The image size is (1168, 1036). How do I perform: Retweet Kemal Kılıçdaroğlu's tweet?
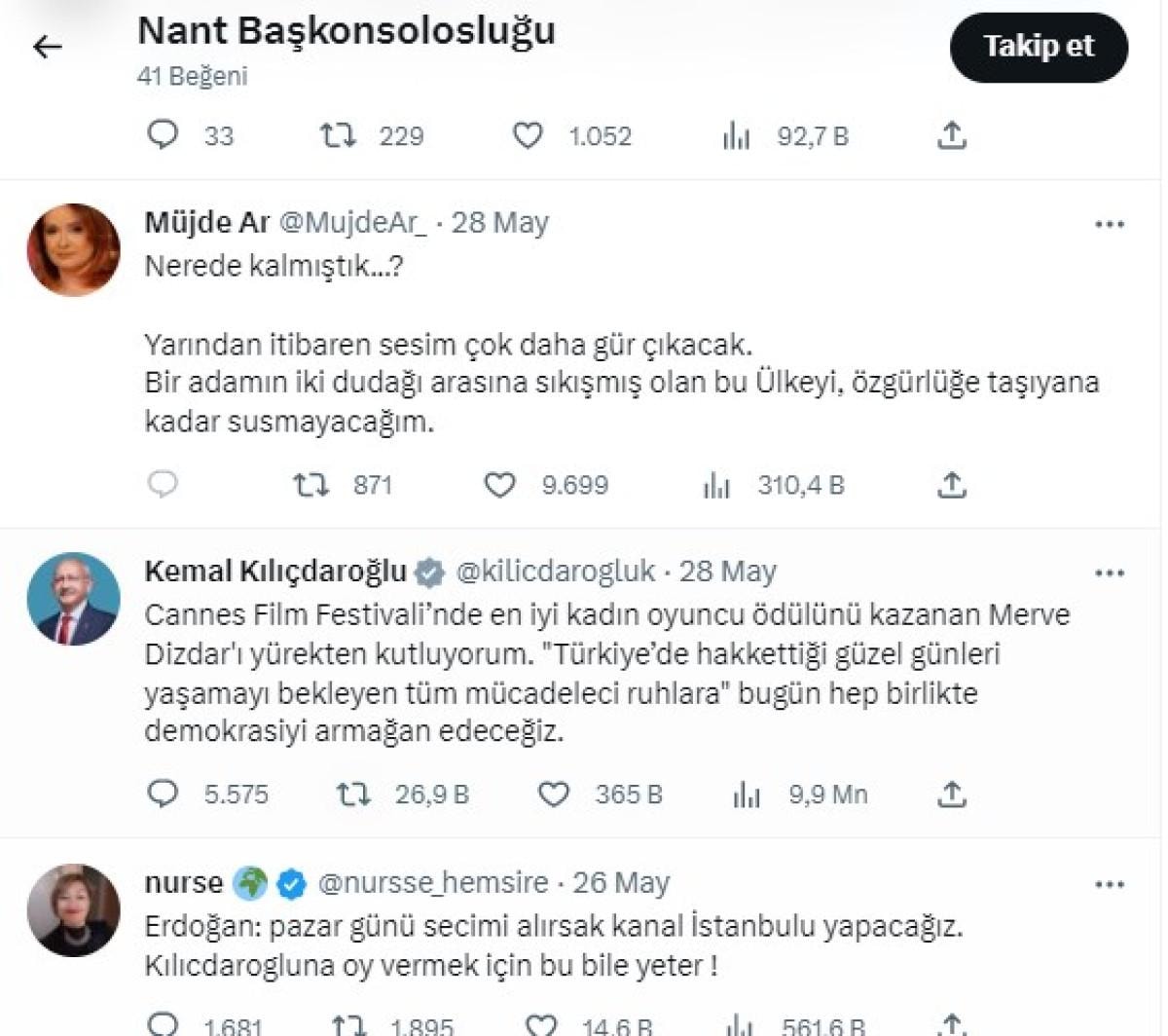click(x=353, y=795)
